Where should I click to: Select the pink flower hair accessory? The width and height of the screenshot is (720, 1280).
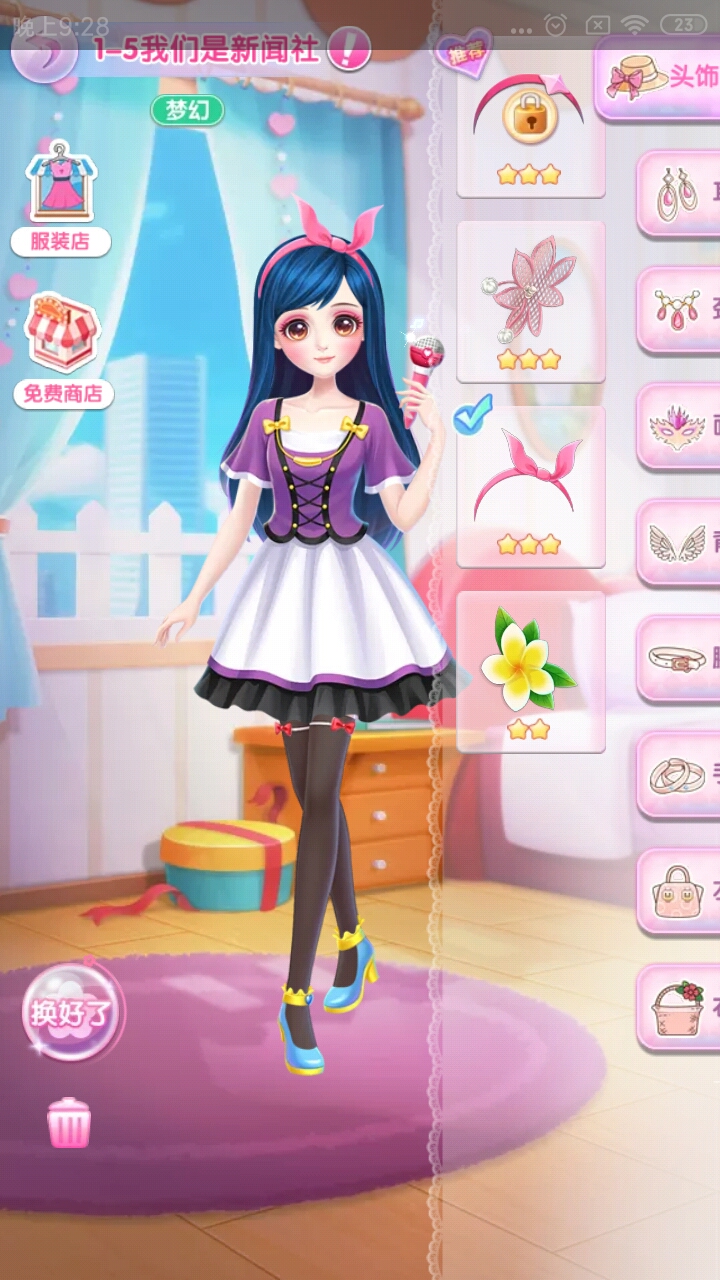coord(530,302)
